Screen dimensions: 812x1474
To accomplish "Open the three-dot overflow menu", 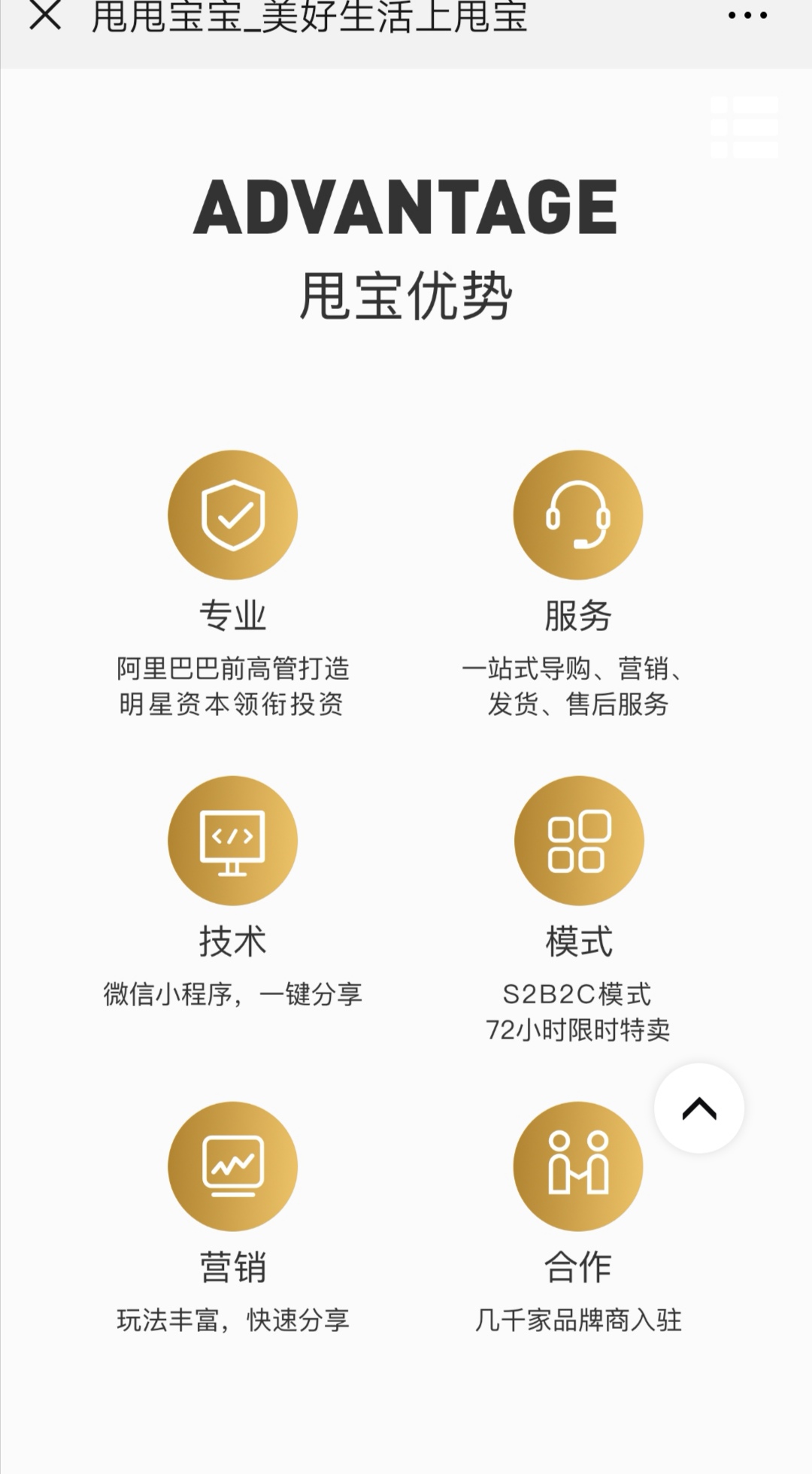I will pos(747,16).
